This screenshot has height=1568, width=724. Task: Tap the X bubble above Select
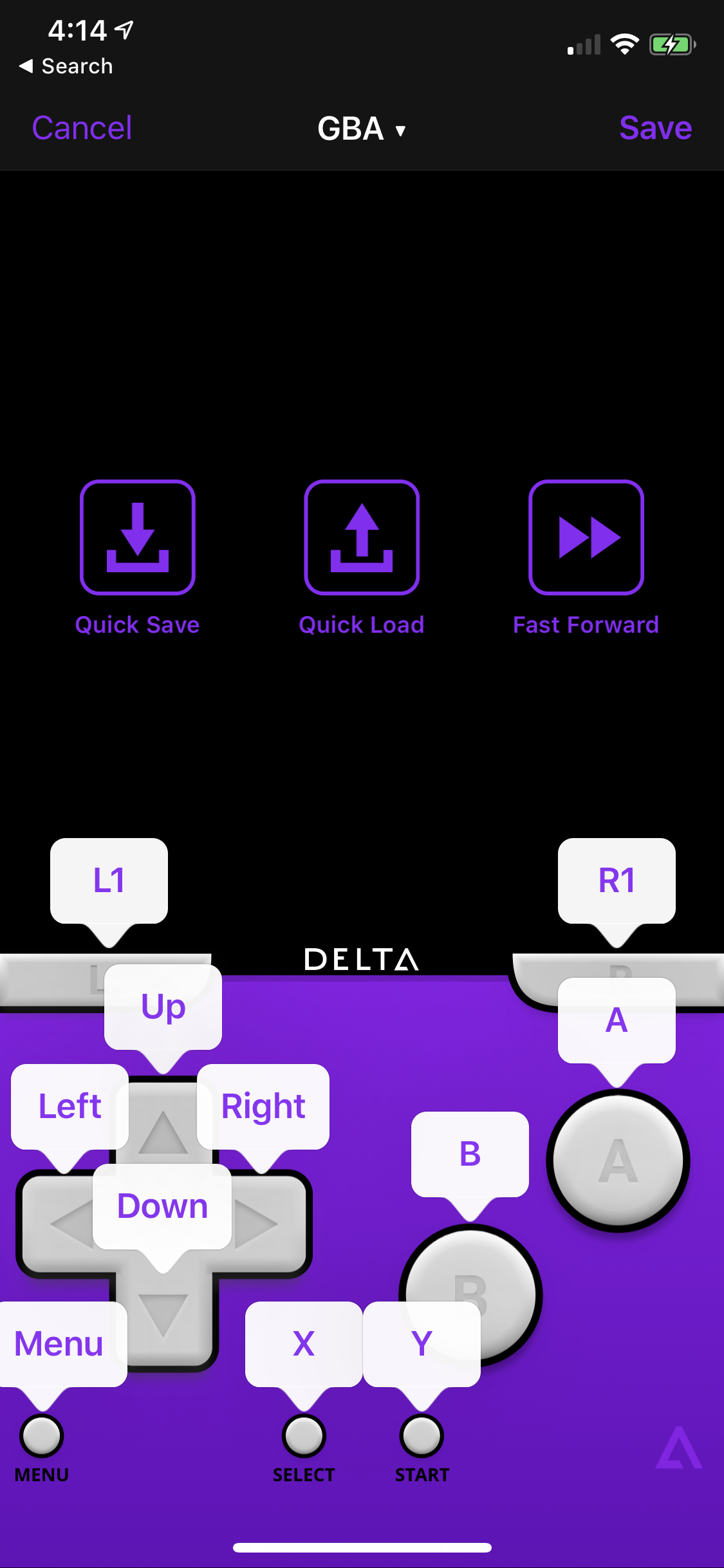click(303, 1343)
